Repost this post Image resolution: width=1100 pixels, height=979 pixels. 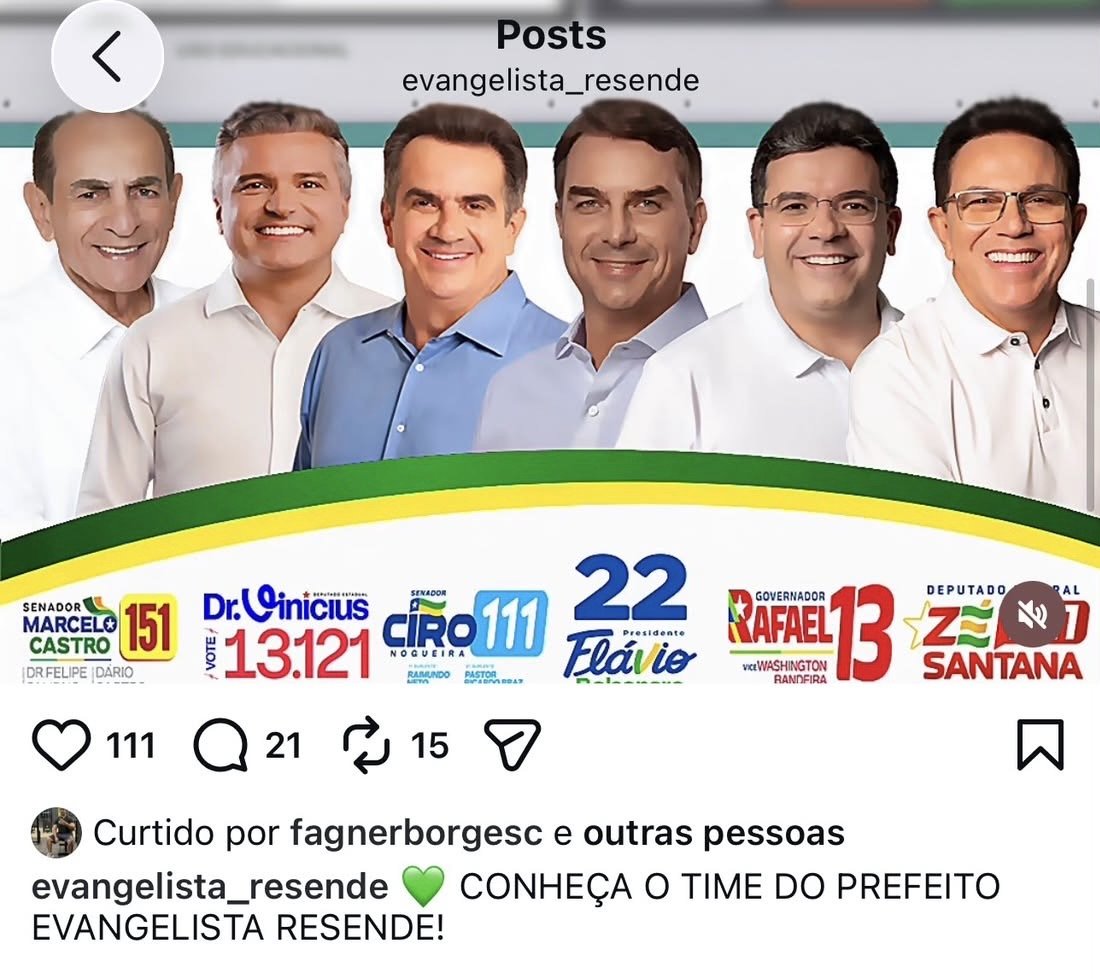click(x=365, y=745)
